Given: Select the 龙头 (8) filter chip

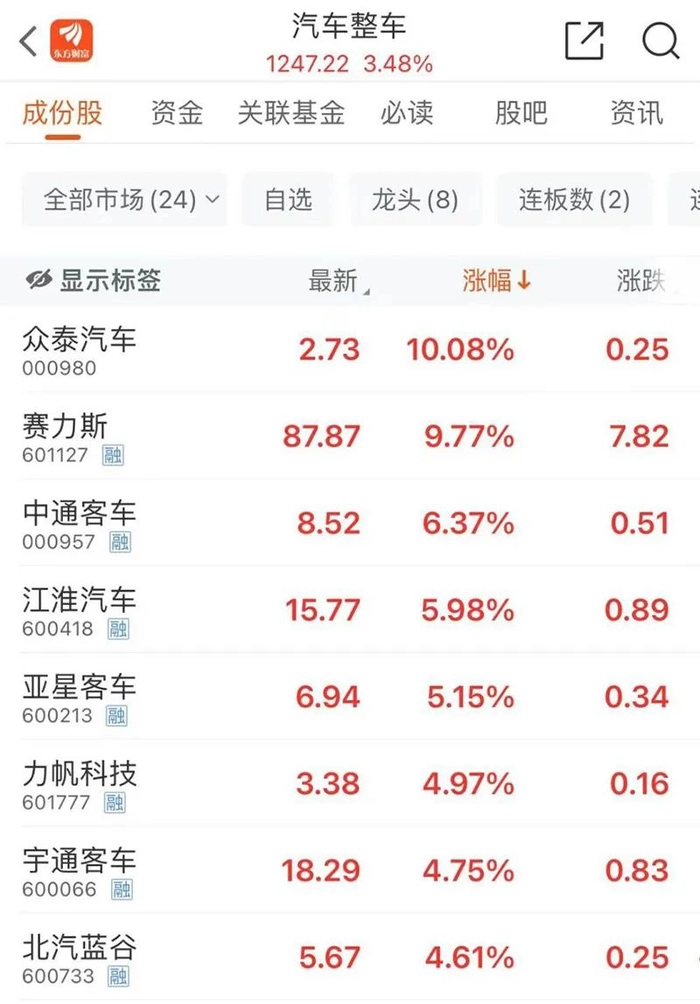Looking at the screenshot, I should tap(415, 200).
